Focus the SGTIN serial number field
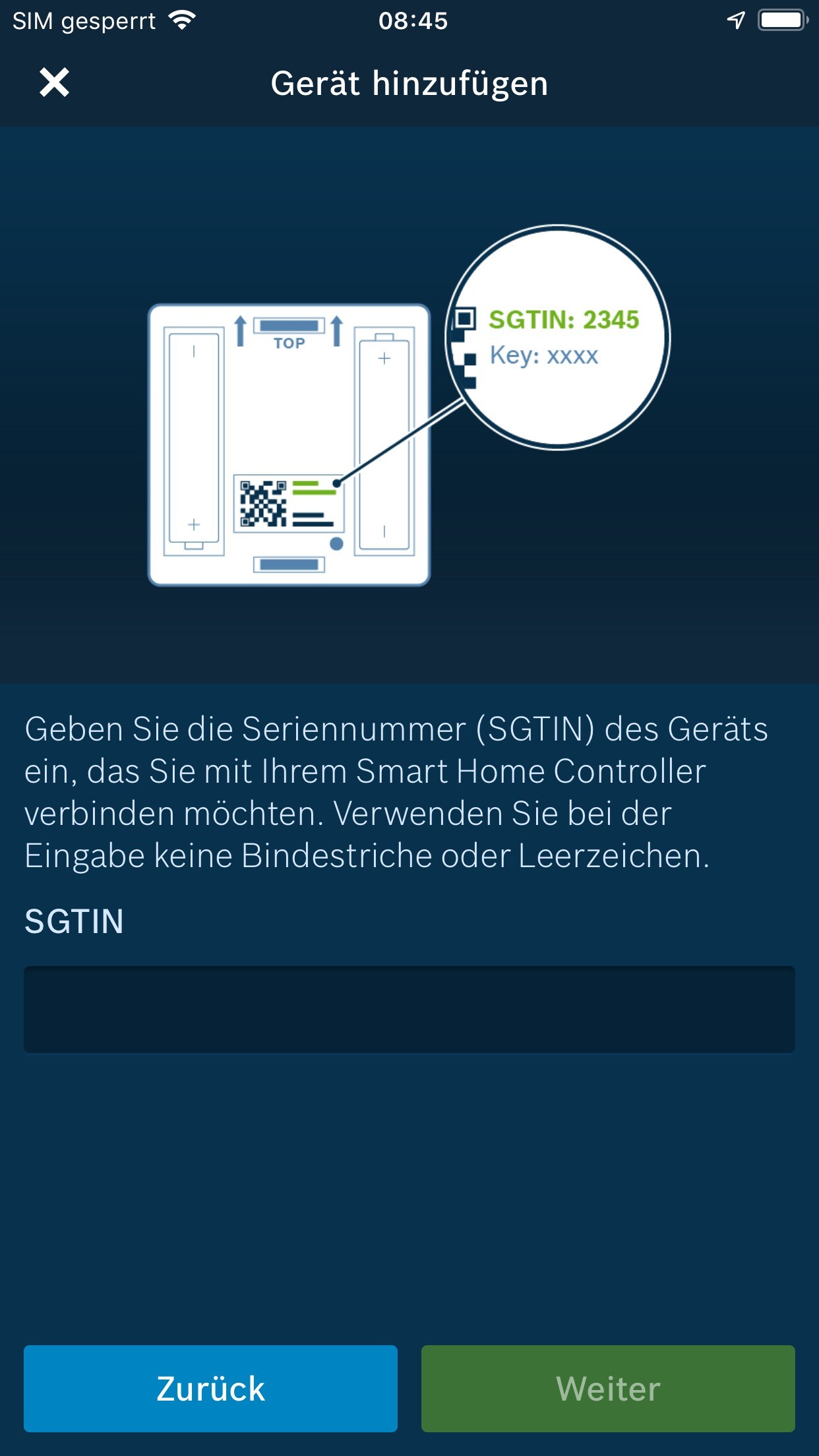 coord(409,1010)
